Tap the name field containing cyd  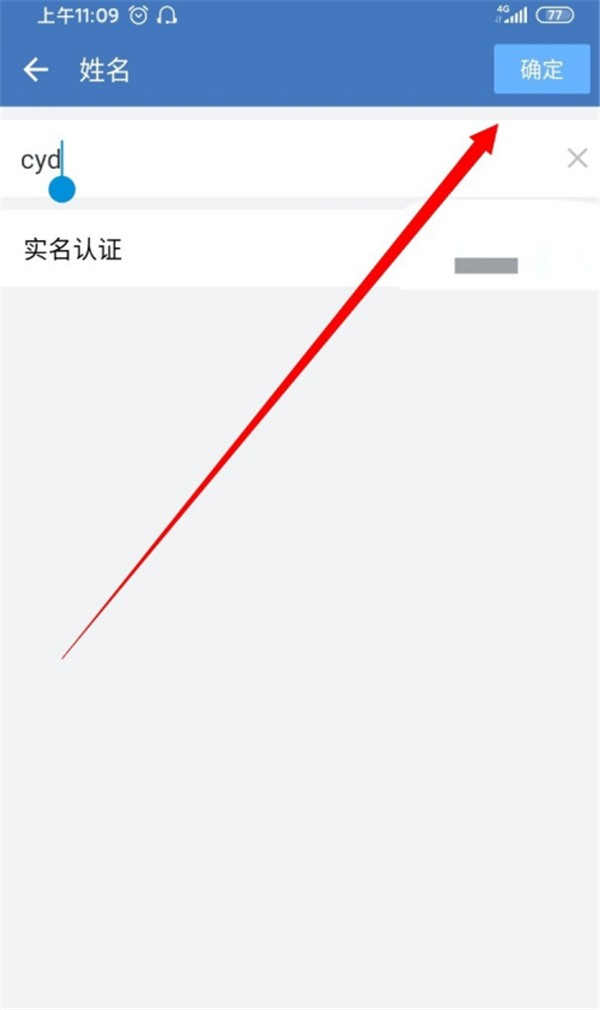coord(280,159)
